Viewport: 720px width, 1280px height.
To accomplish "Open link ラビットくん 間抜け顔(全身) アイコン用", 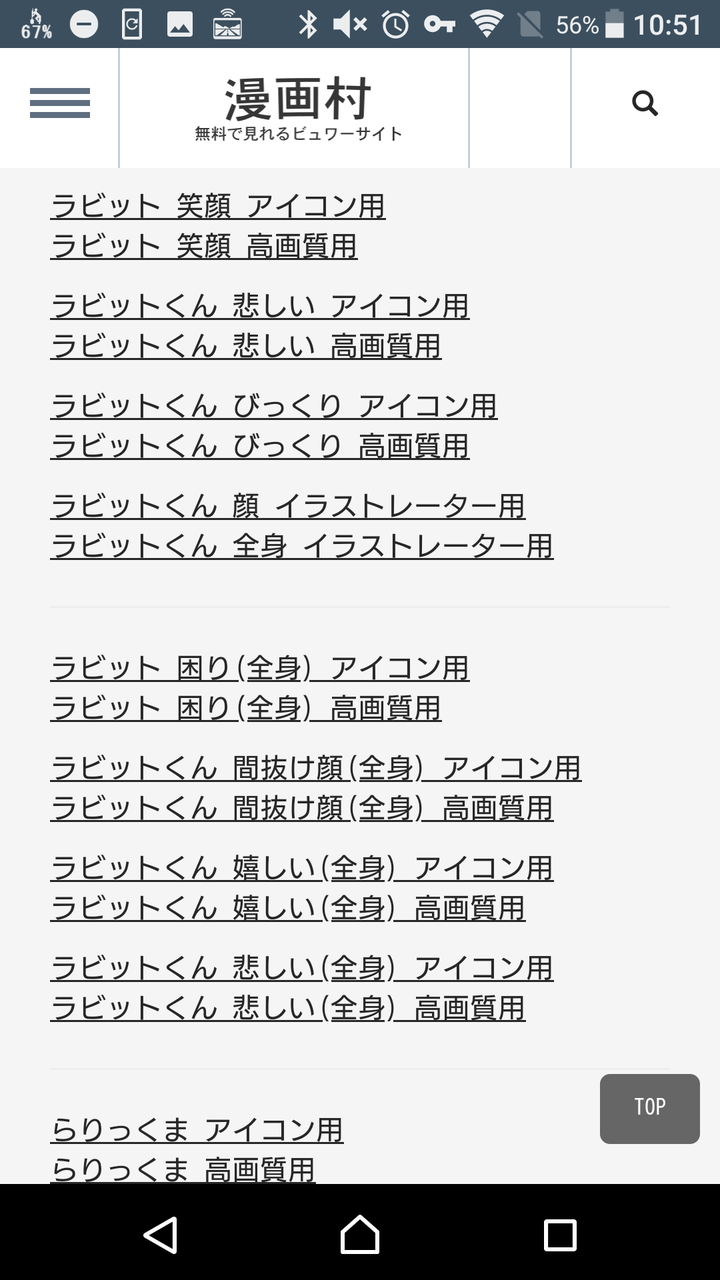I will [x=316, y=768].
